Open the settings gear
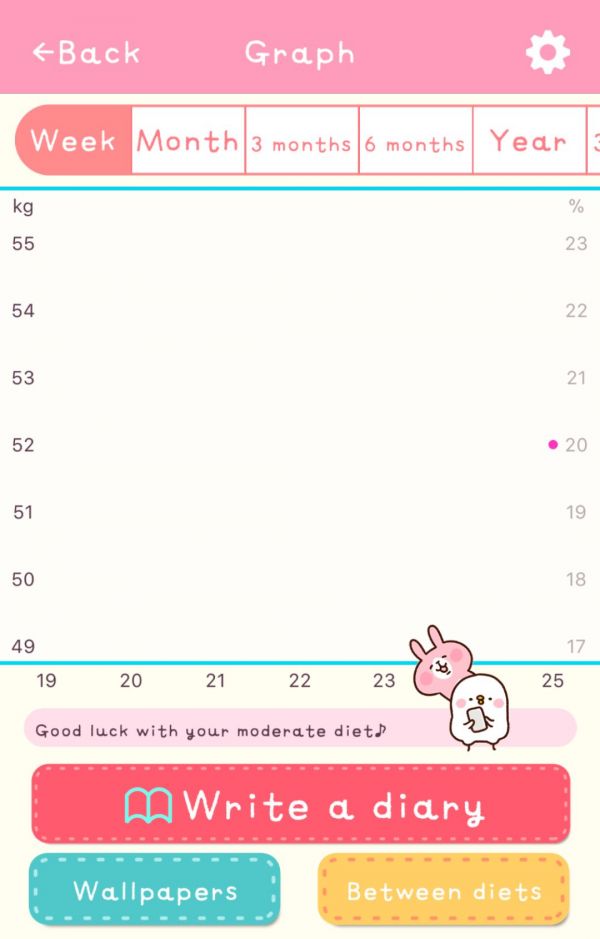 (547, 52)
